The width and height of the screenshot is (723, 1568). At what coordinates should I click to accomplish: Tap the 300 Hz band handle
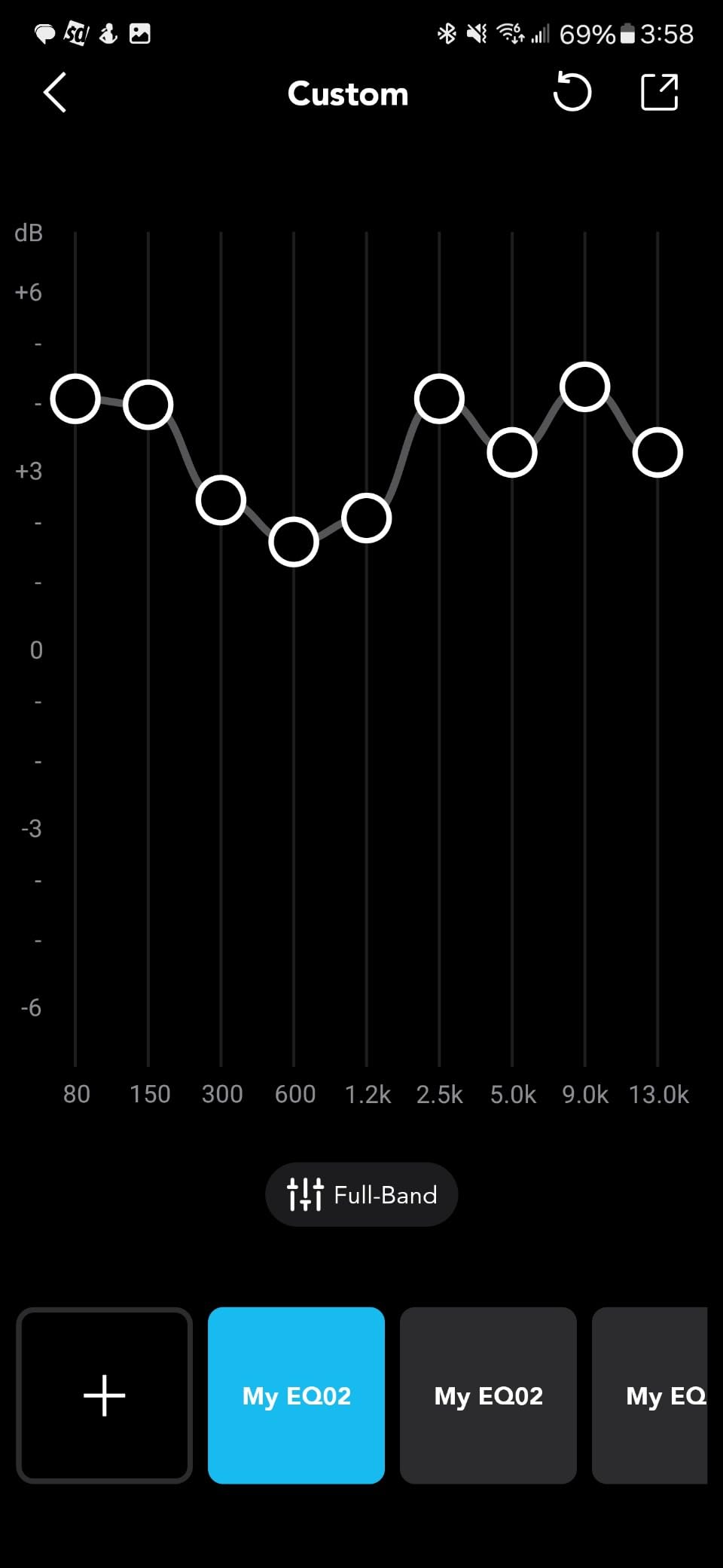[221, 500]
